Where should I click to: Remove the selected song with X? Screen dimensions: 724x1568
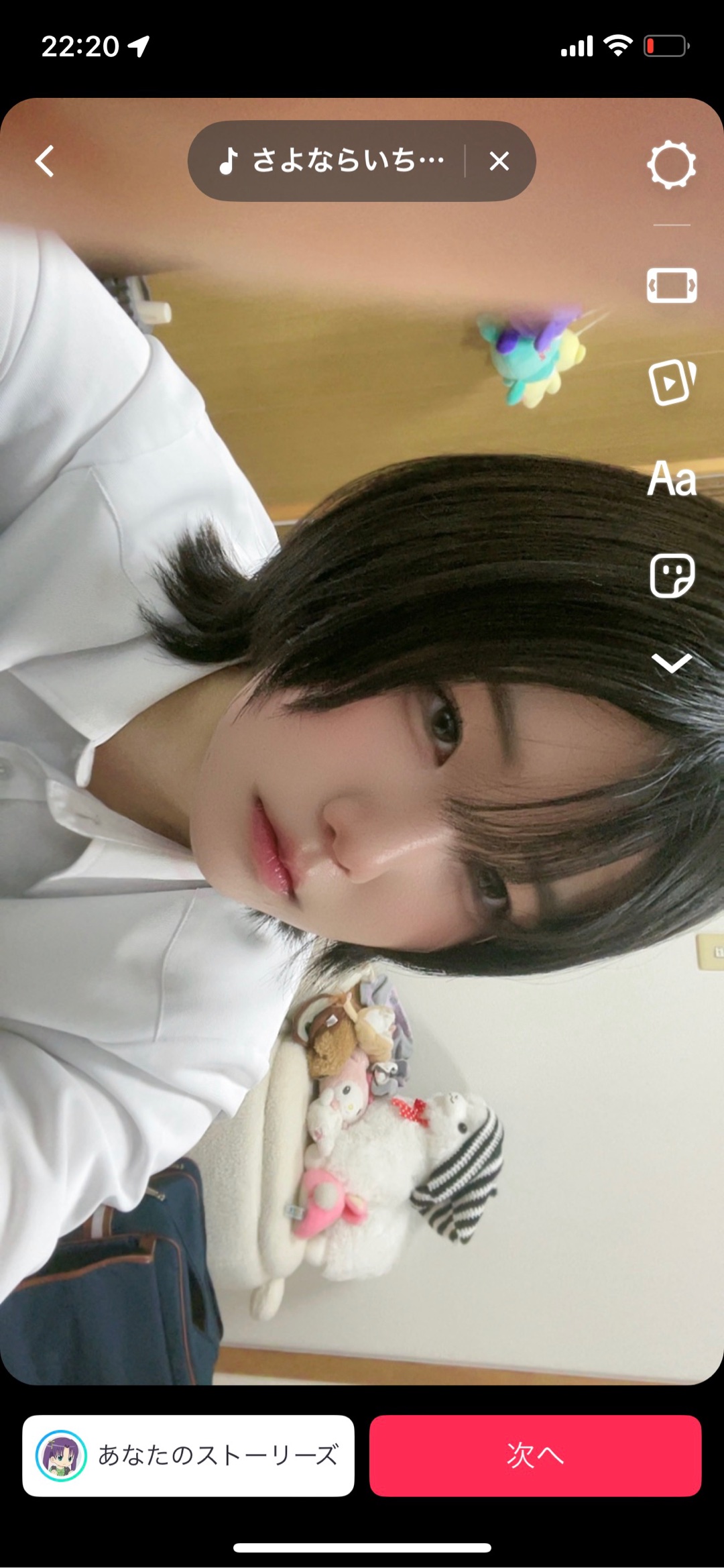click(x=499, y=162)
